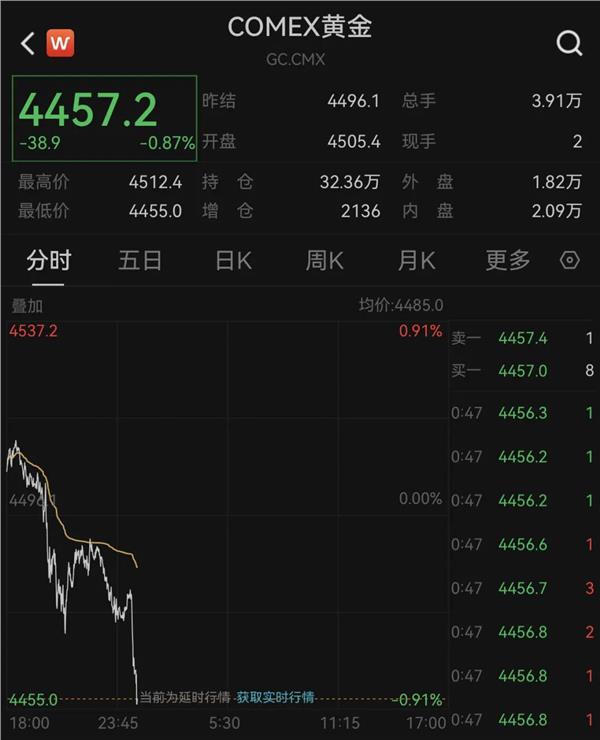
Task: Tap the orange W badge icon
Action: pyautogui.click(x=60, y=43)
